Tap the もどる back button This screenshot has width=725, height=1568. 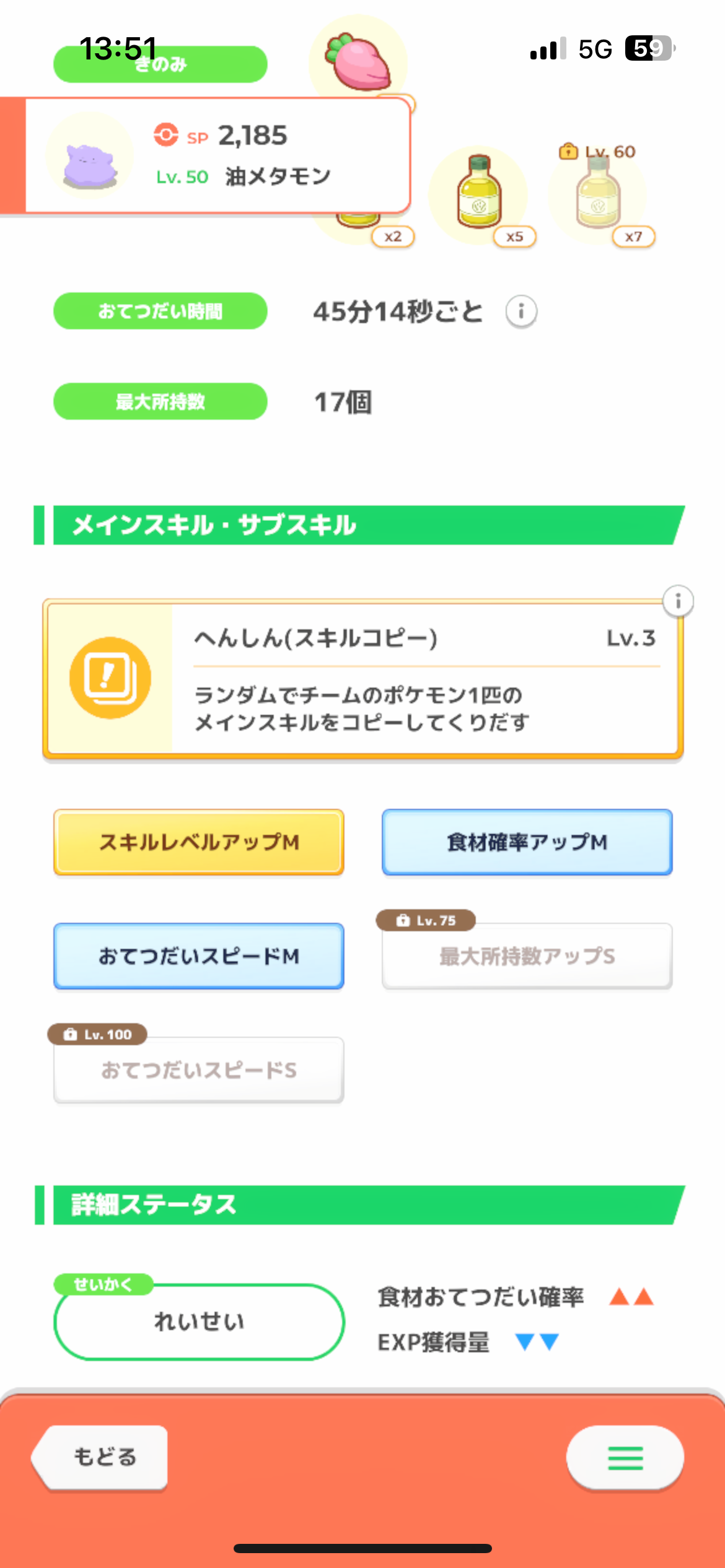click(103, 1457)
